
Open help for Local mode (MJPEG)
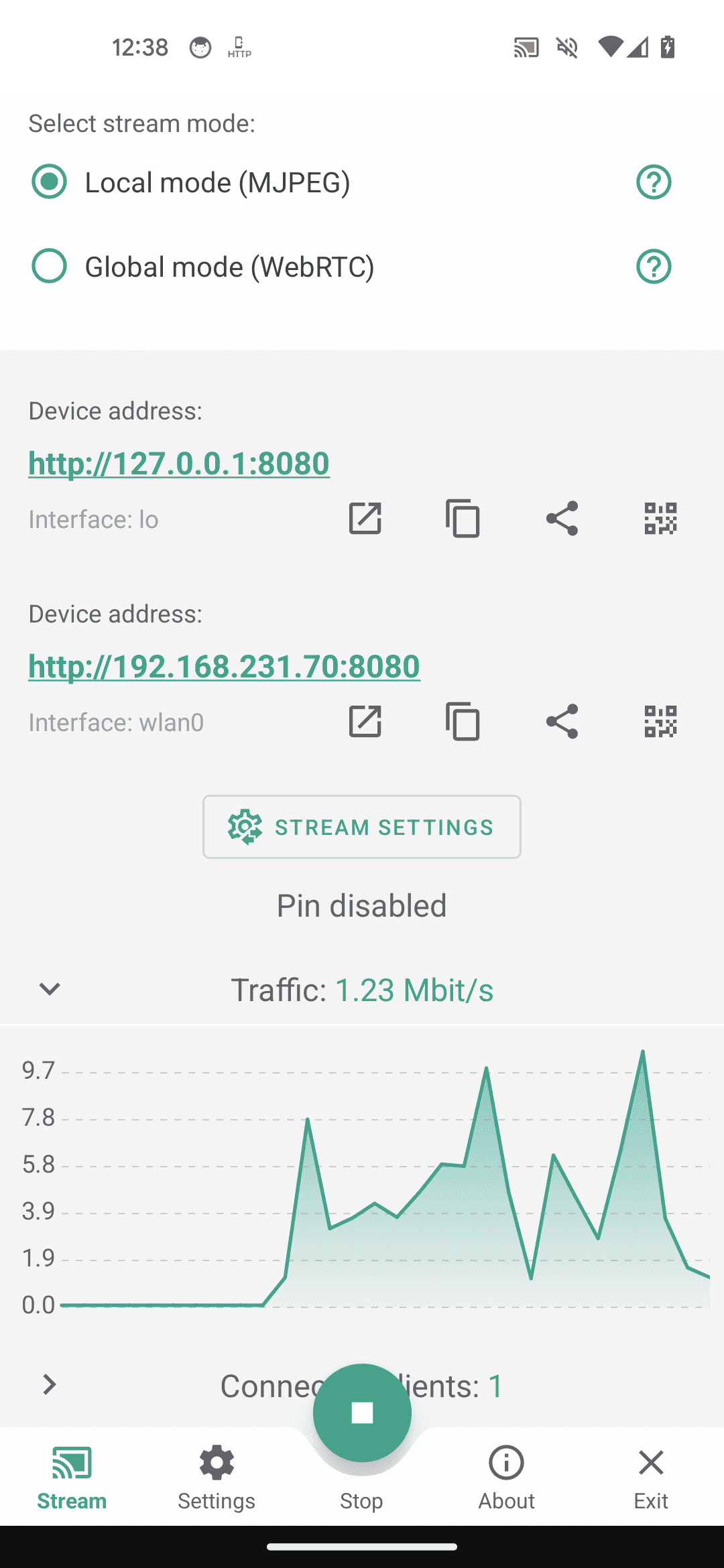(654, 182)
